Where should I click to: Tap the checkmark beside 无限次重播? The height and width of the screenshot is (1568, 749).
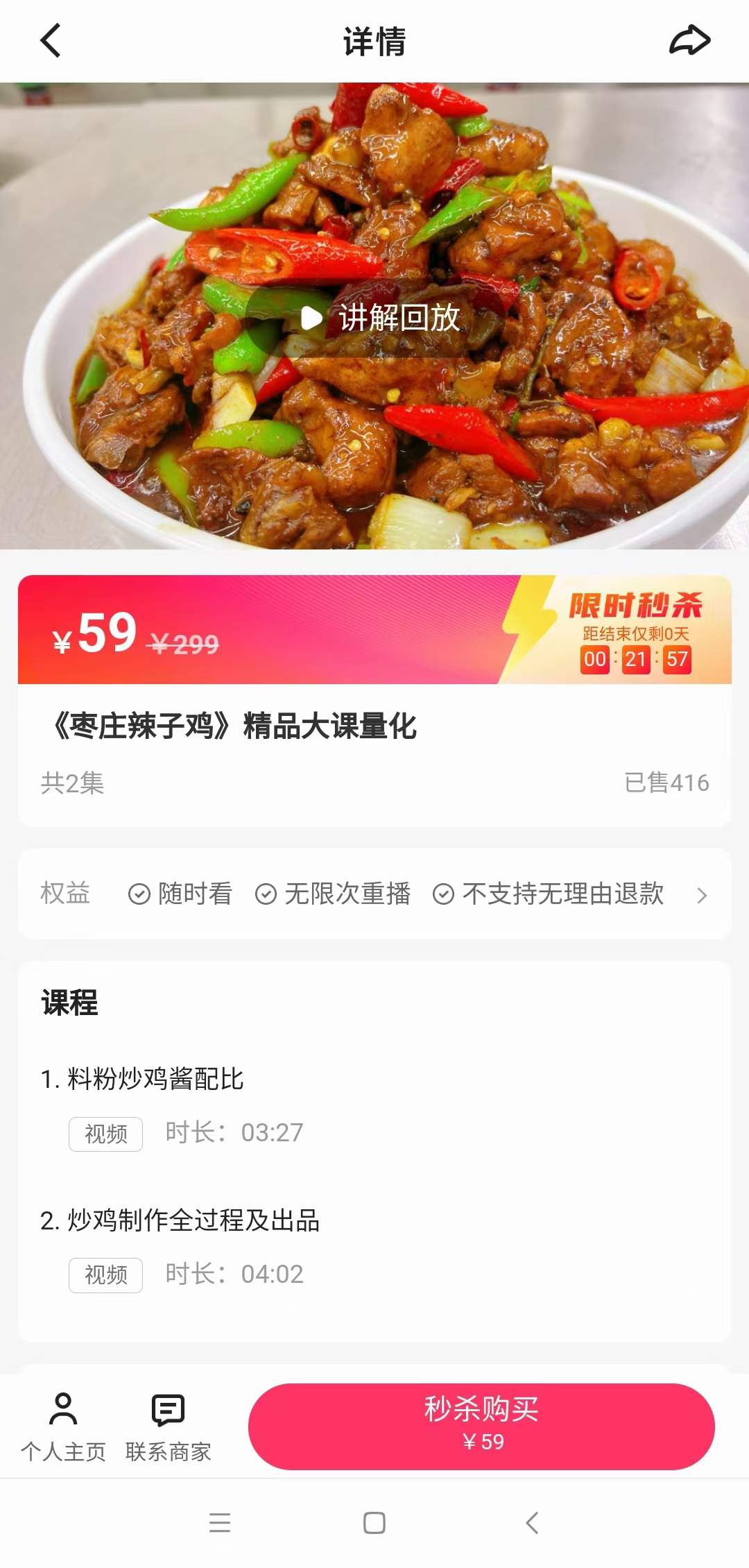click(265, 894)
